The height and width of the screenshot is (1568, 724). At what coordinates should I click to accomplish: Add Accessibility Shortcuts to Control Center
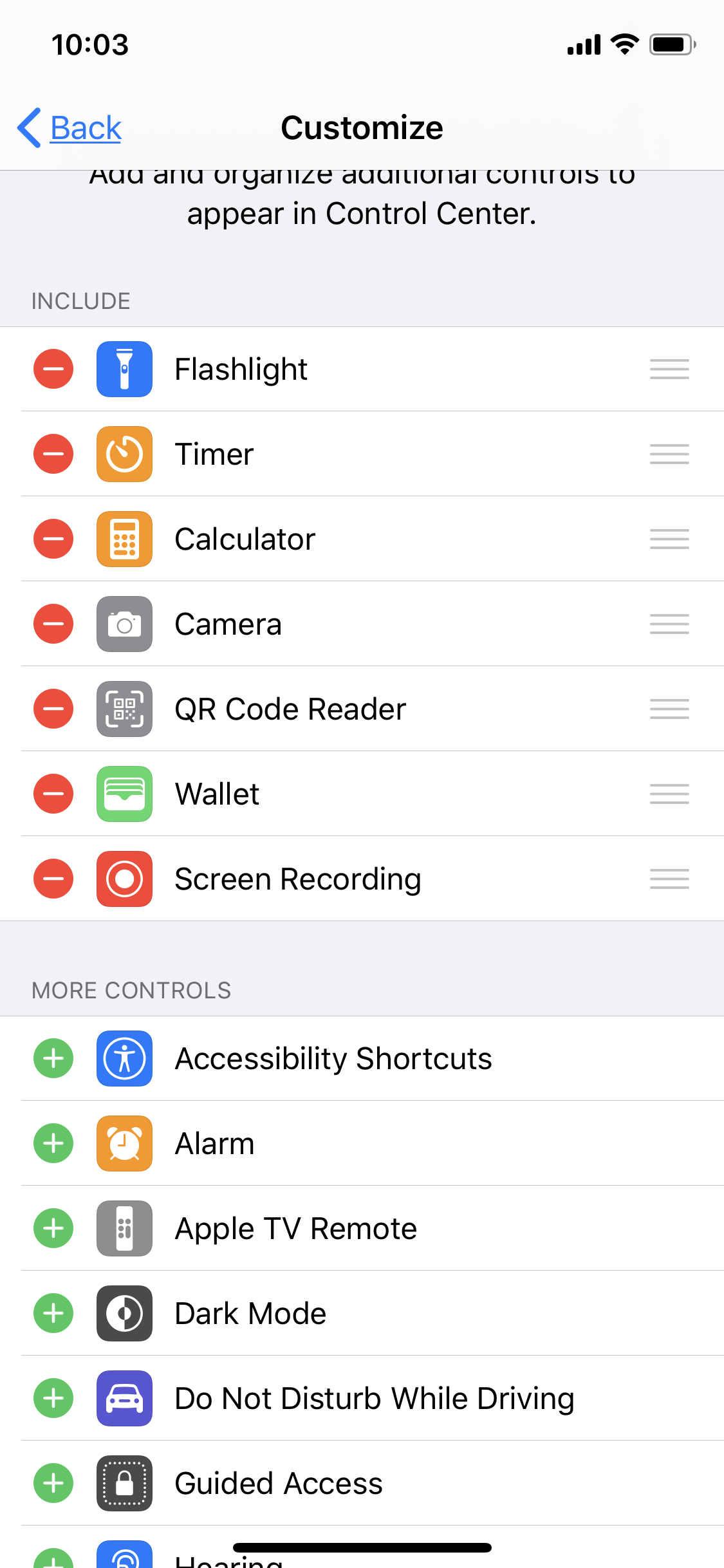pos(53,1058)
